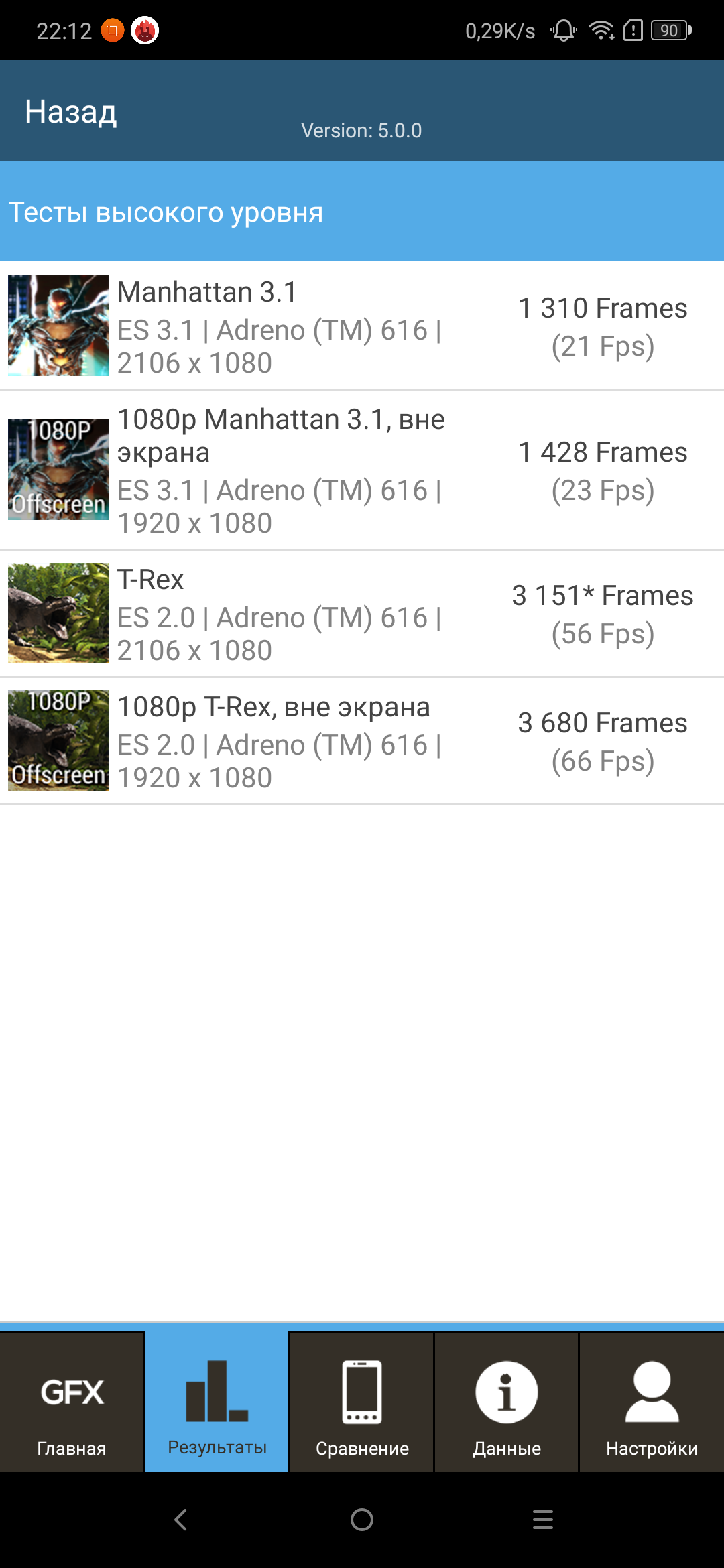The width and height of the screenshot is (724, 1568).
Task: Open the Данные tab
Action: point(507,1402)
